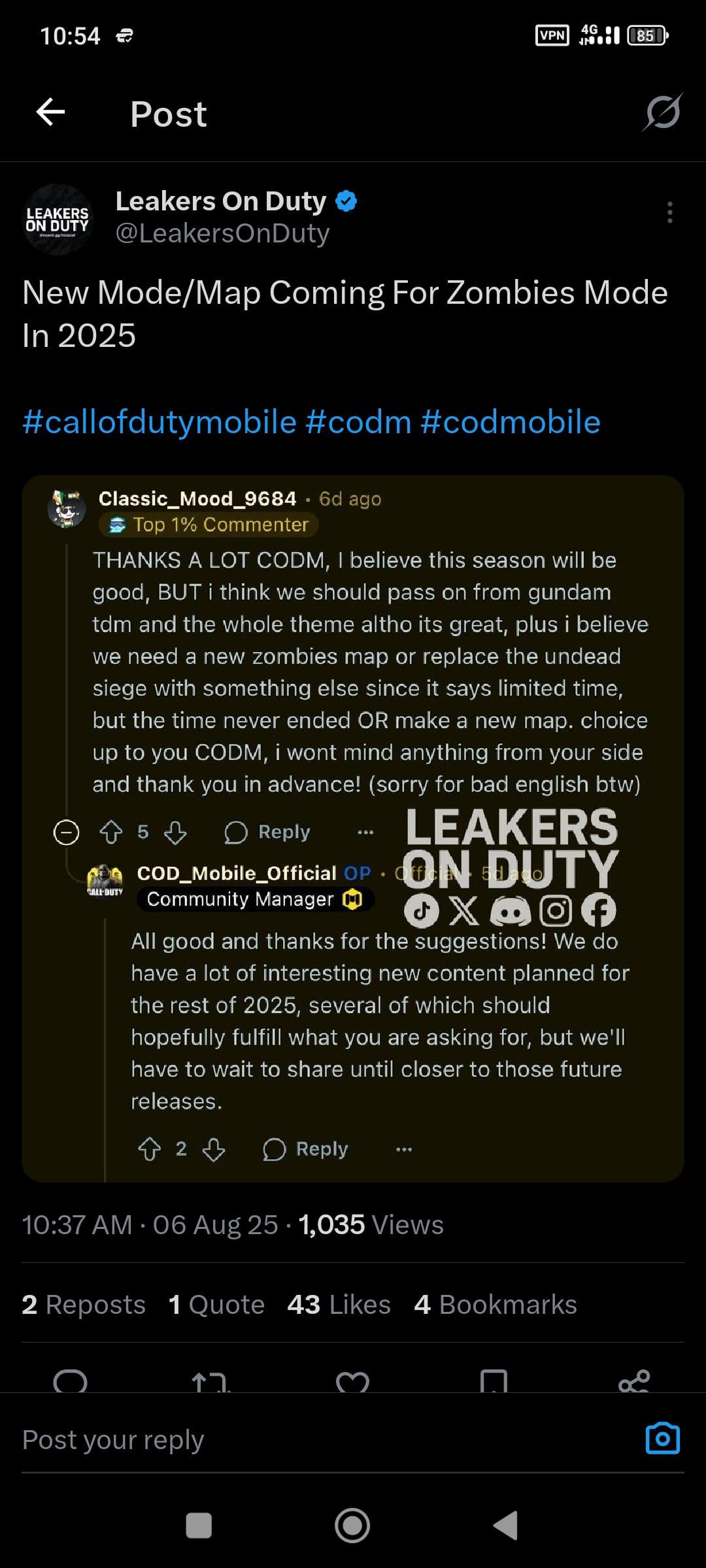Share this post
Screen dimensions: 706x1568
click(x=634, y=1380)
